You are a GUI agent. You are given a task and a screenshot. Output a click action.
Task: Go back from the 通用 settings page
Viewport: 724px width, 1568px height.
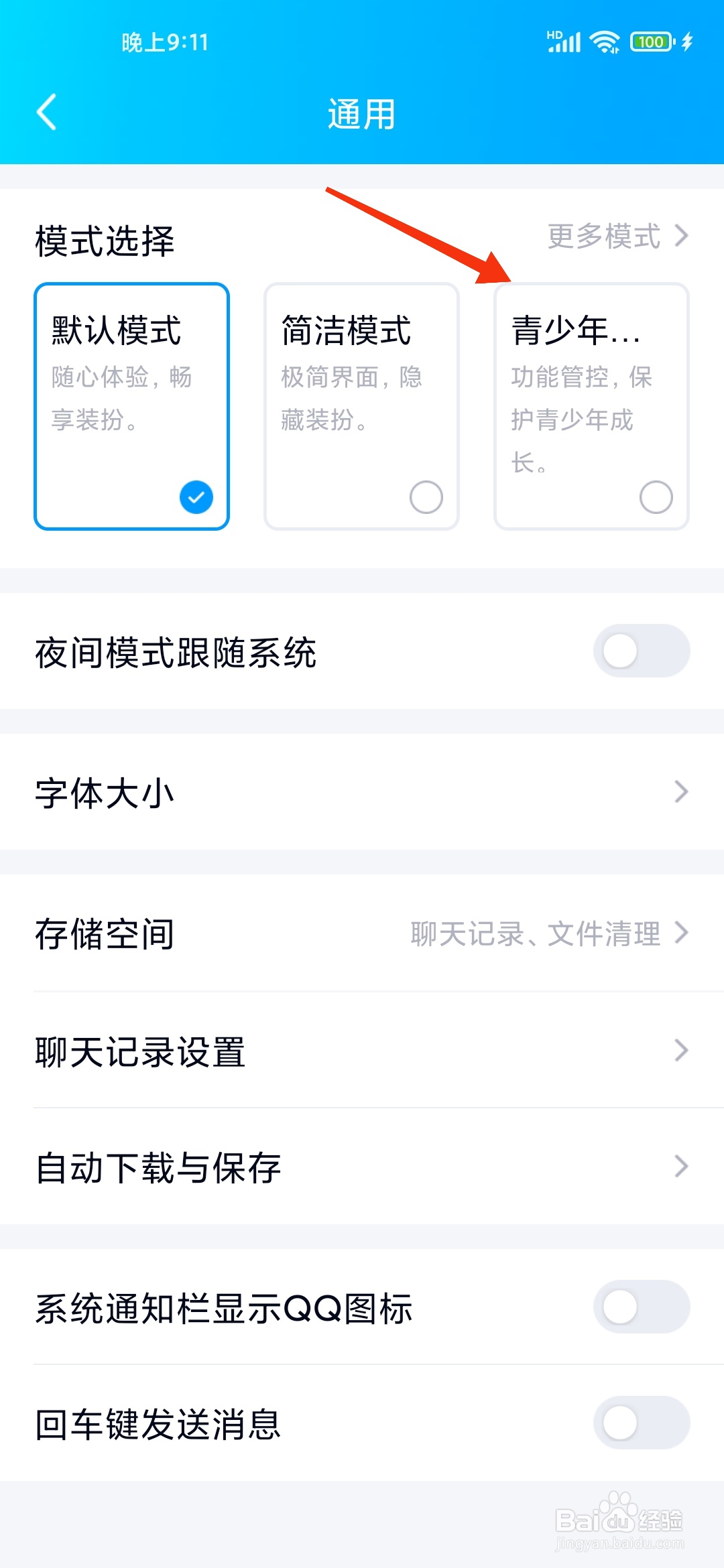pos(47,113)
